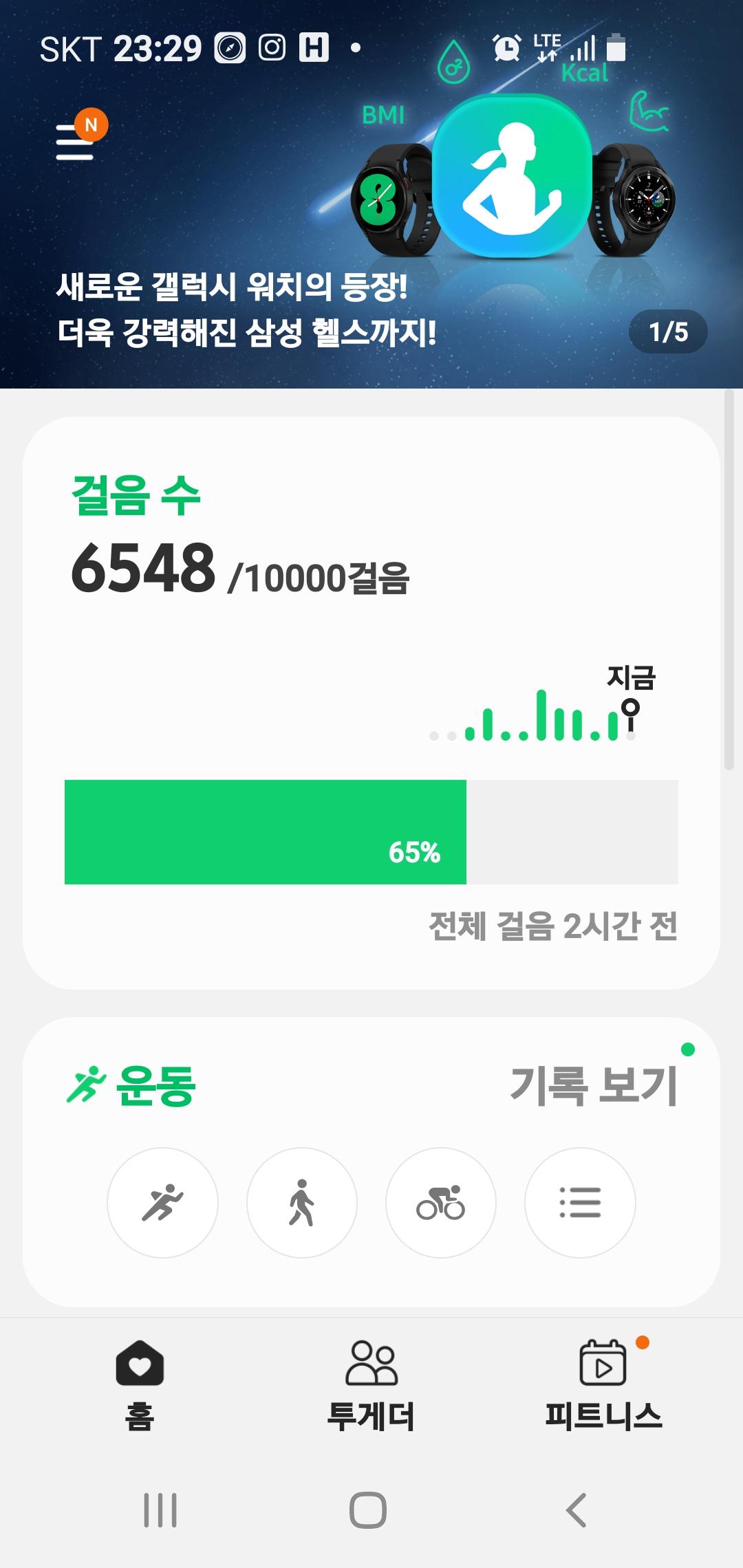Start a walking workout
Image resolution: width=743 pixels, height=1568 pixels.
click(302, 1203)
